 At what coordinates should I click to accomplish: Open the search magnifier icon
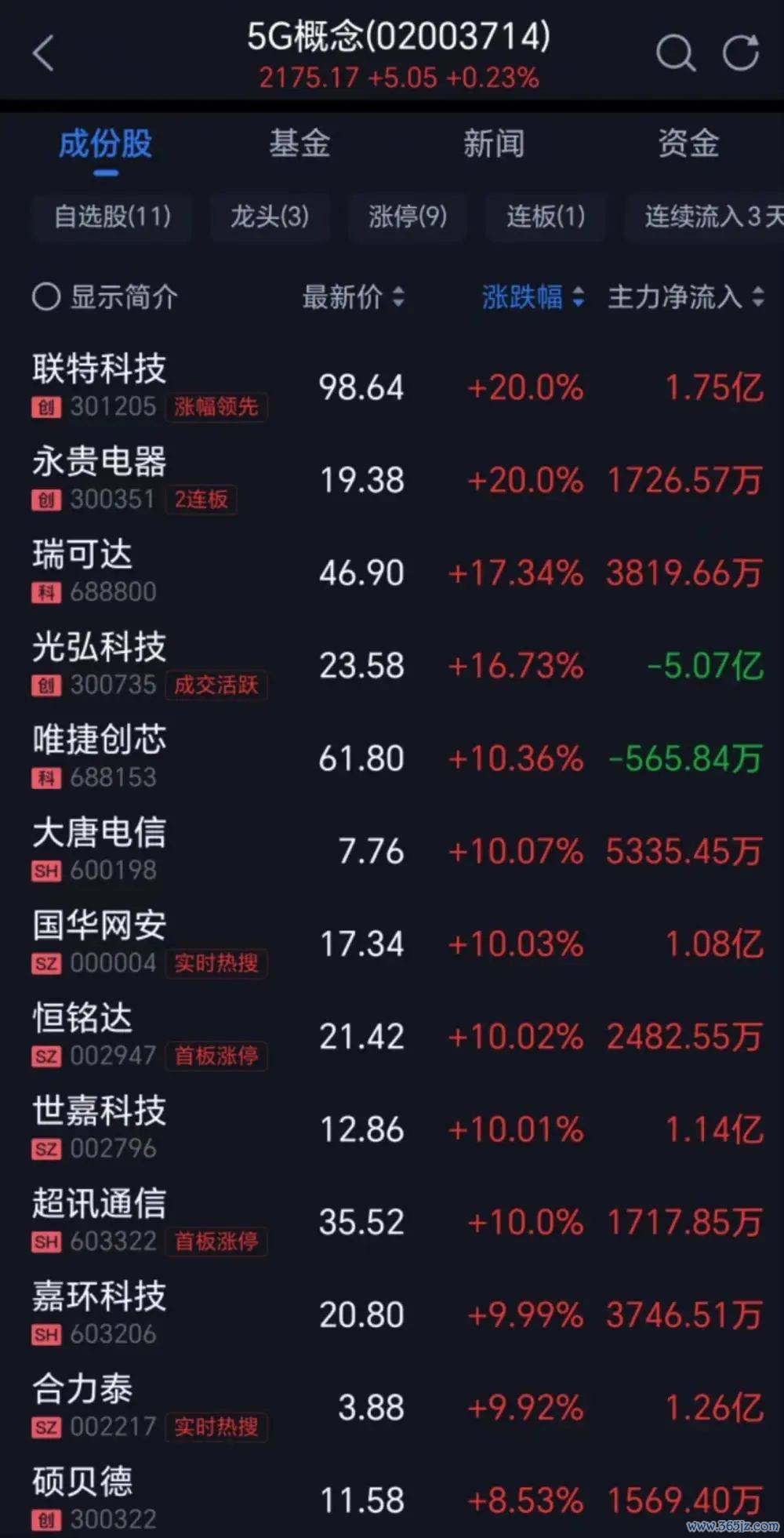coord(675,54)
